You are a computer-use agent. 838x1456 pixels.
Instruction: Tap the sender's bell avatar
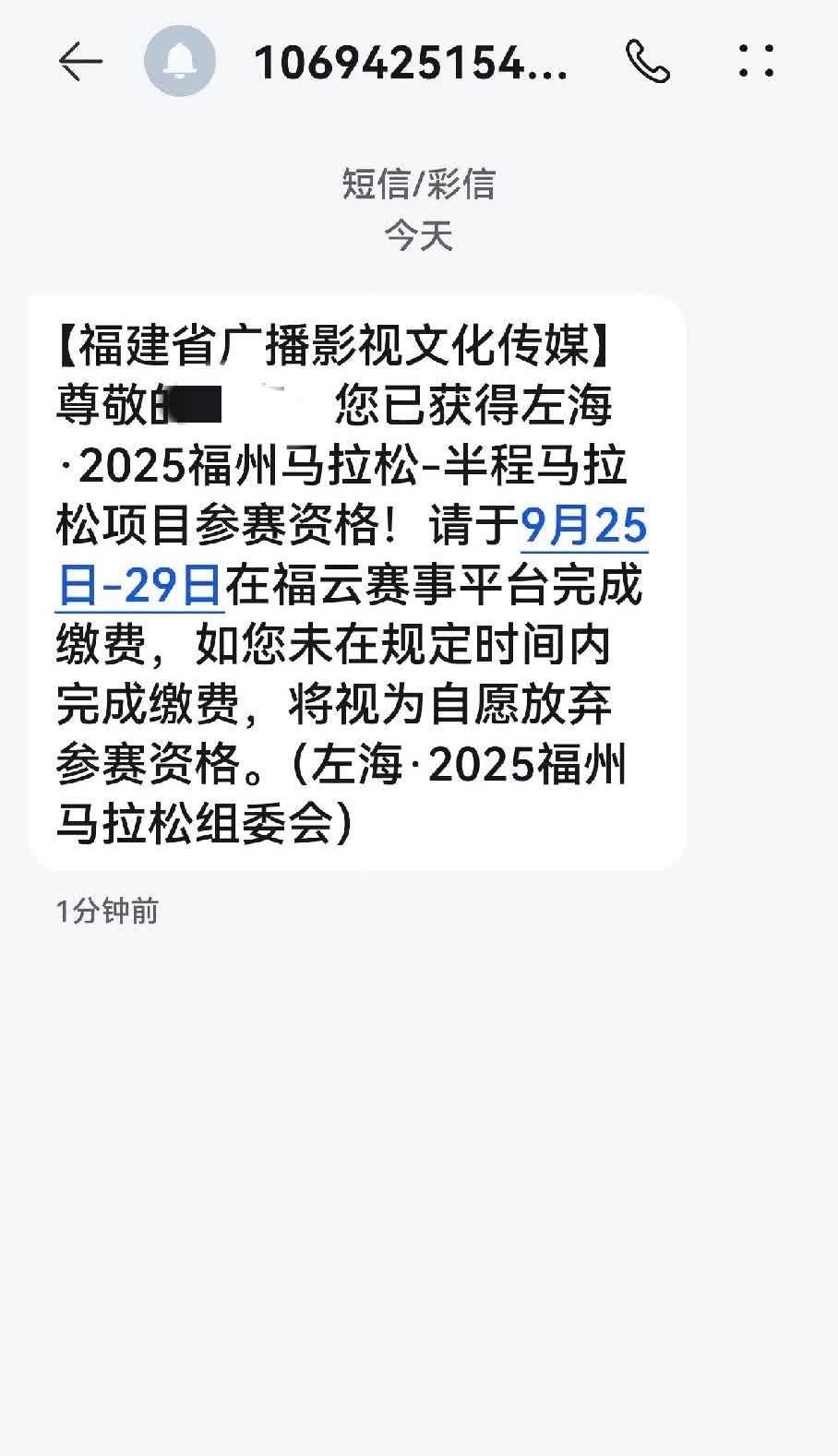180,62
